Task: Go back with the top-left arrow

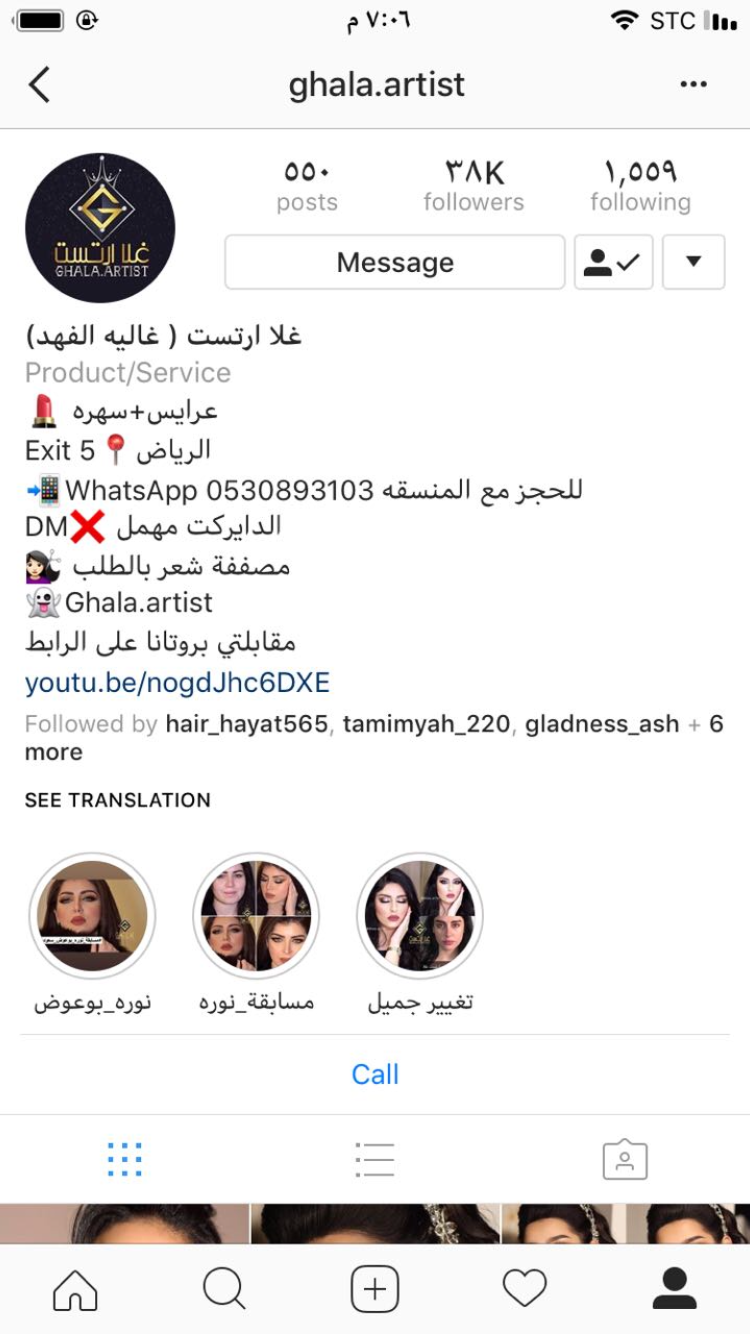Action: tap(39, 85)
